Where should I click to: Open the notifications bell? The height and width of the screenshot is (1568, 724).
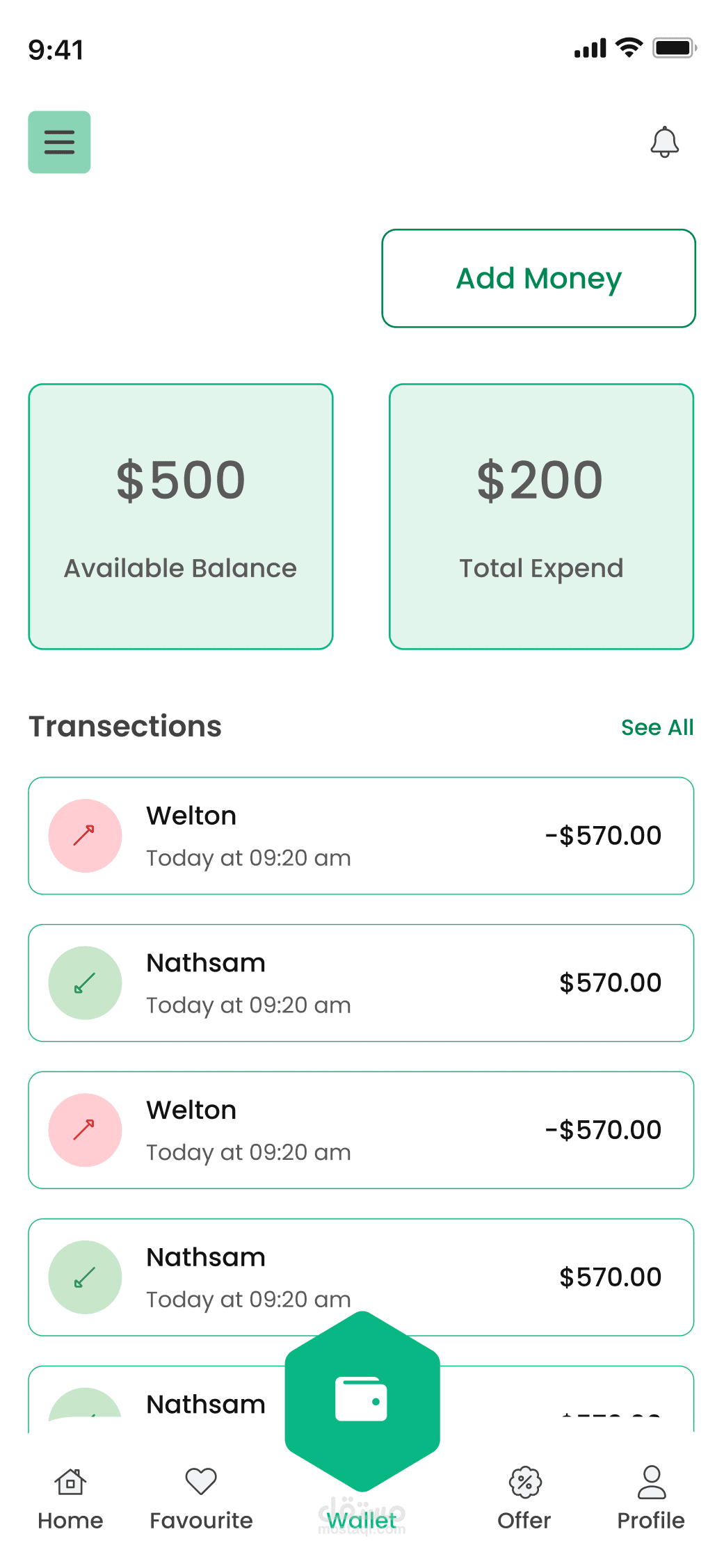pyautogui.click(x=664, y=143)
